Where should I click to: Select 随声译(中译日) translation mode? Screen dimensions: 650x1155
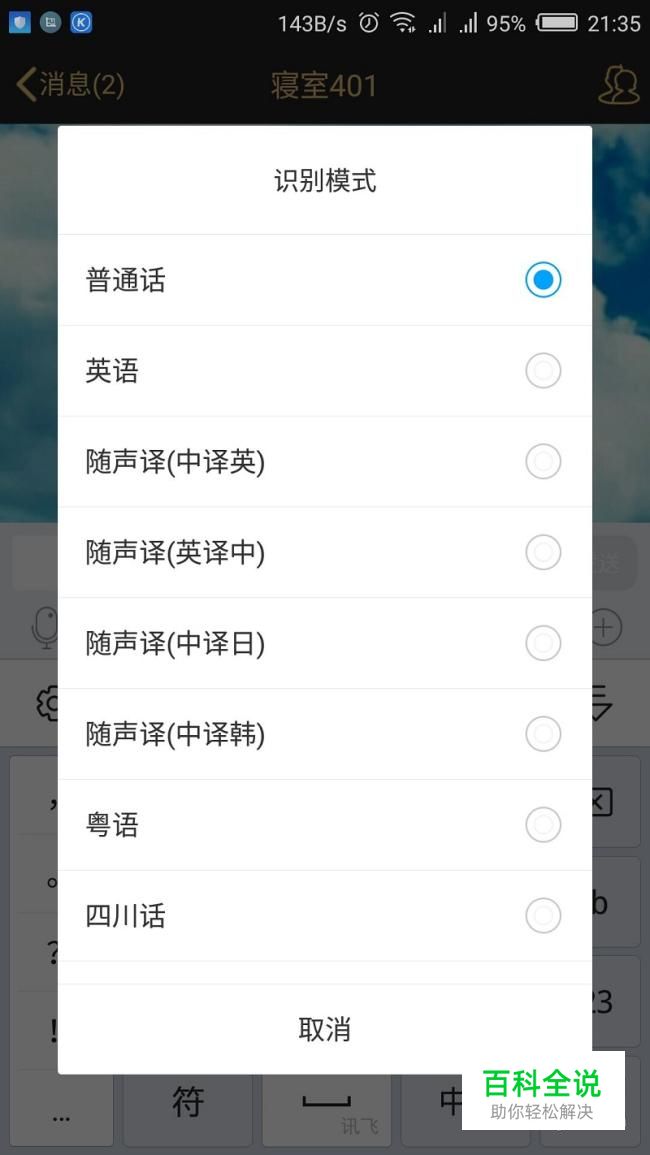point(324,643)
